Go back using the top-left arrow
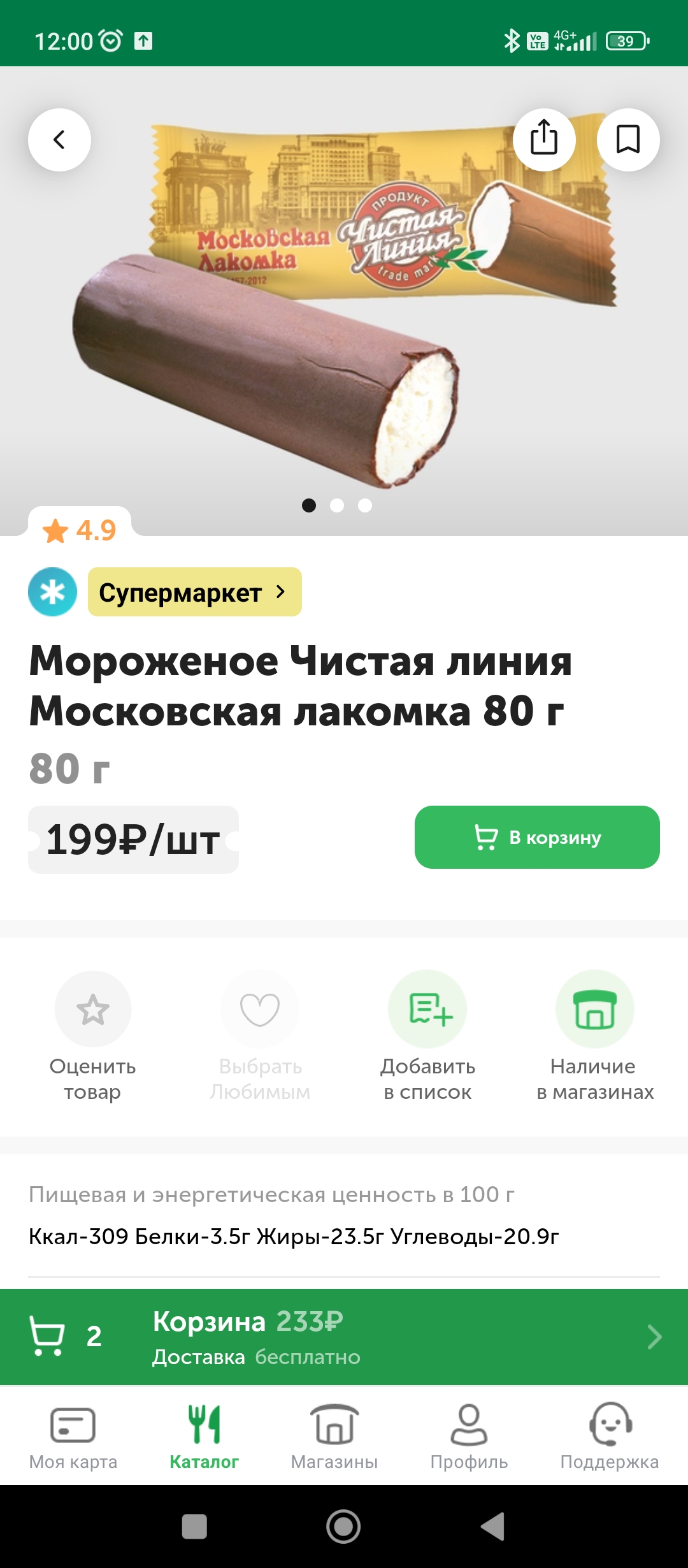The height and width of the screenshot is (1568, 688). tap(59, 140)
